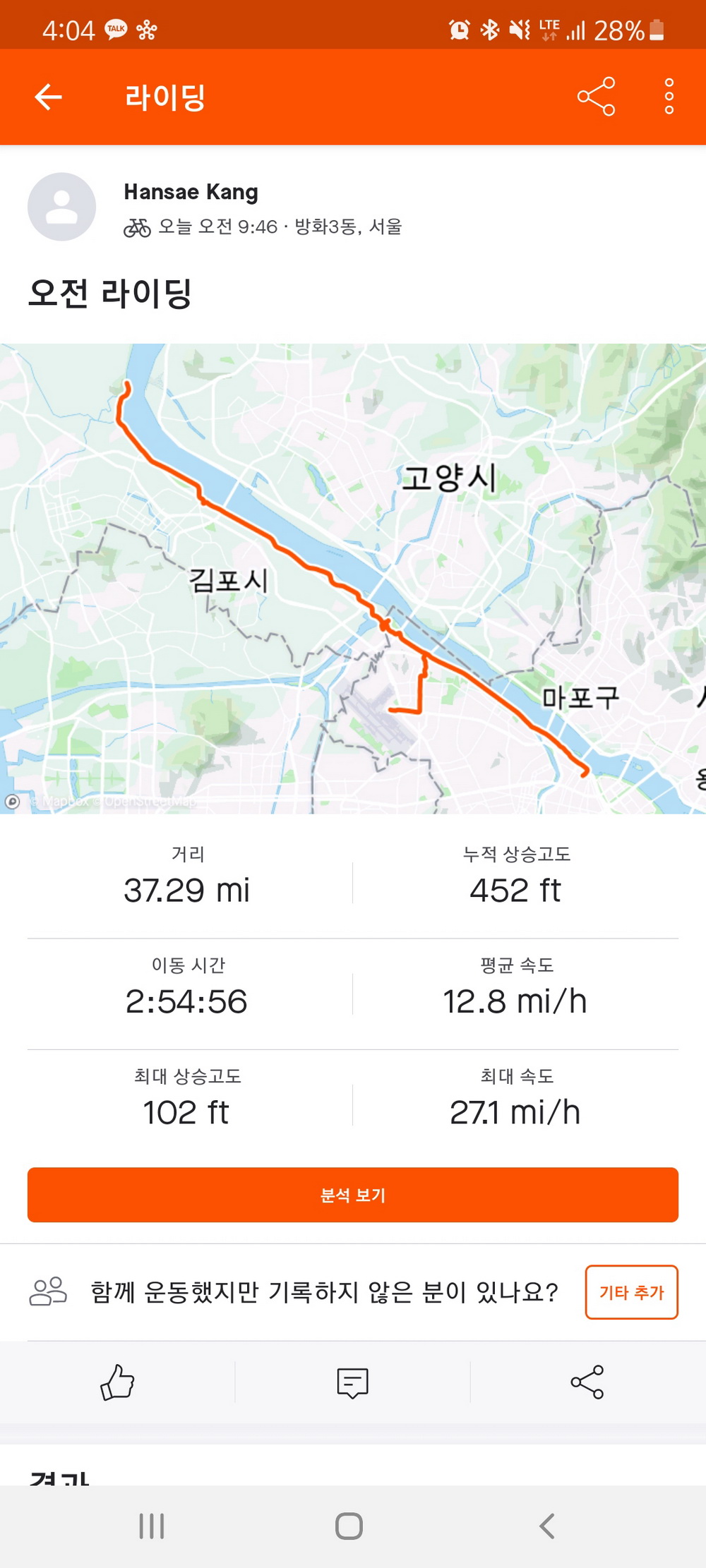Share the ride from the app bar
This screenshot has height=1568, width=706.
coord(596,97)
